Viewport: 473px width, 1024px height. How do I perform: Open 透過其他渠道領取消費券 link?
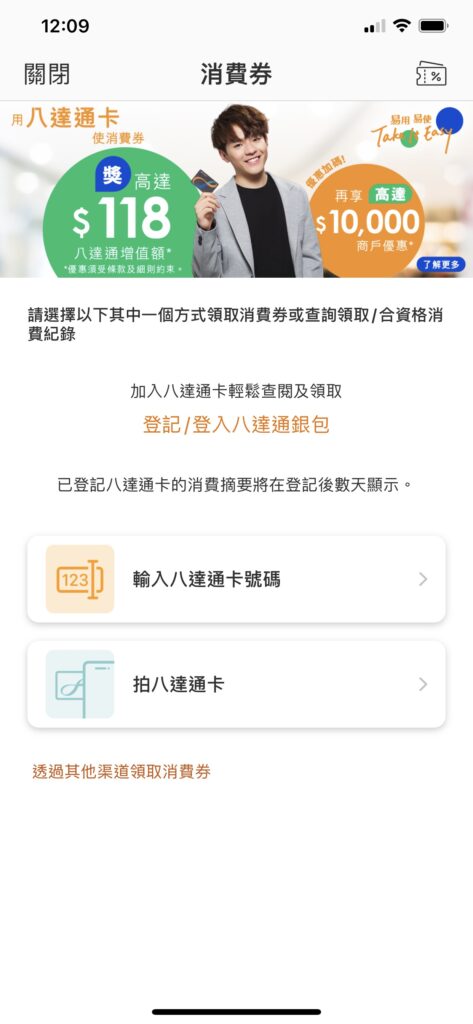click(x=122, y=772)
